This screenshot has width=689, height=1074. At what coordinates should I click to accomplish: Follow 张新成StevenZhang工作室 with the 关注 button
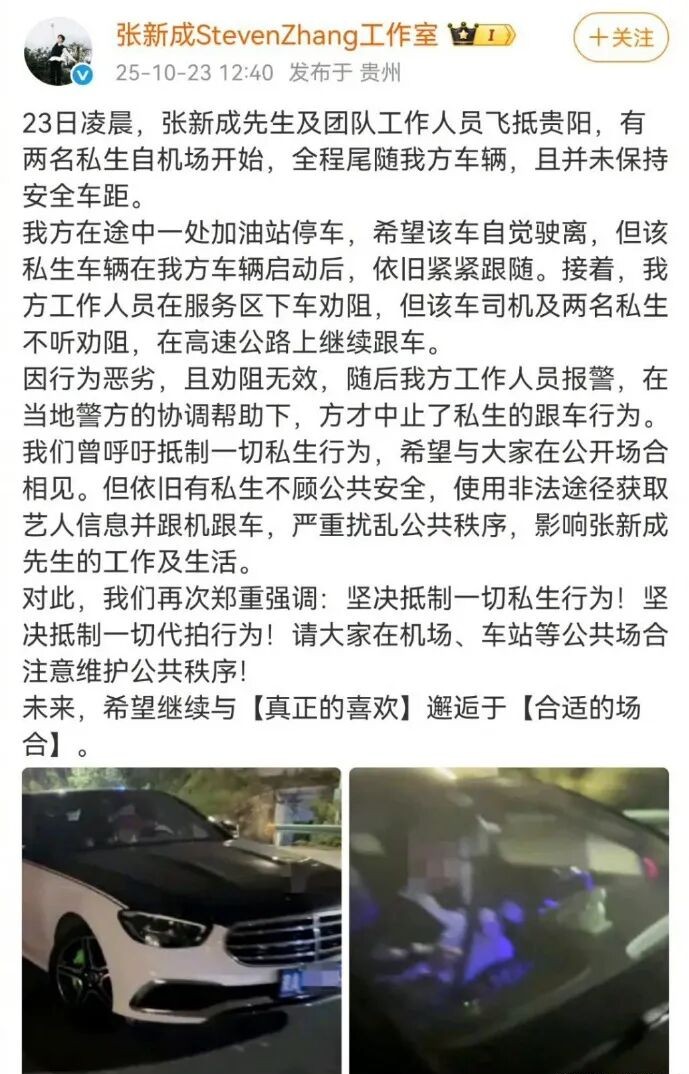click(x=620, y=38)
